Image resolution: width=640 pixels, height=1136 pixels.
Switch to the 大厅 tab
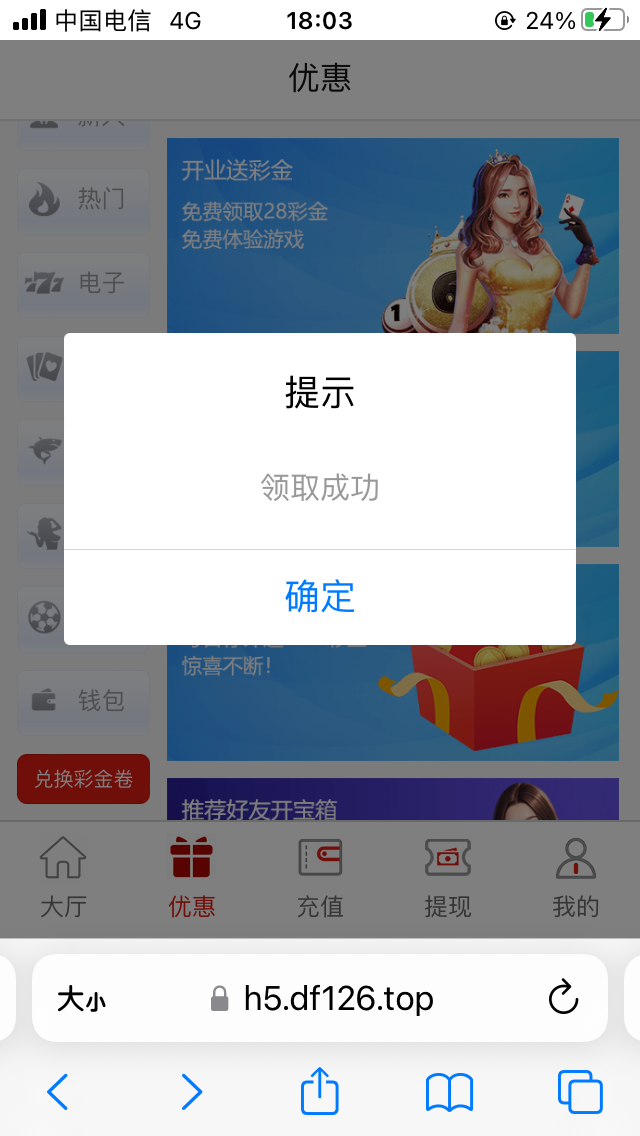click(63, 878)
